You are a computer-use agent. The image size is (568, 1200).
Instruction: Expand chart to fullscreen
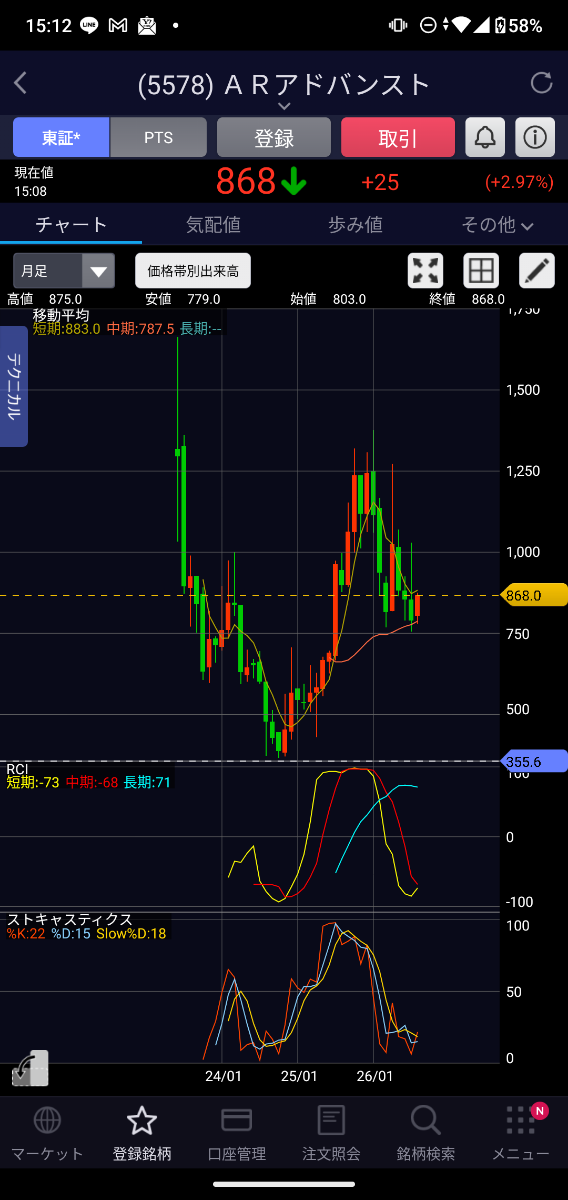coord(426,270)
